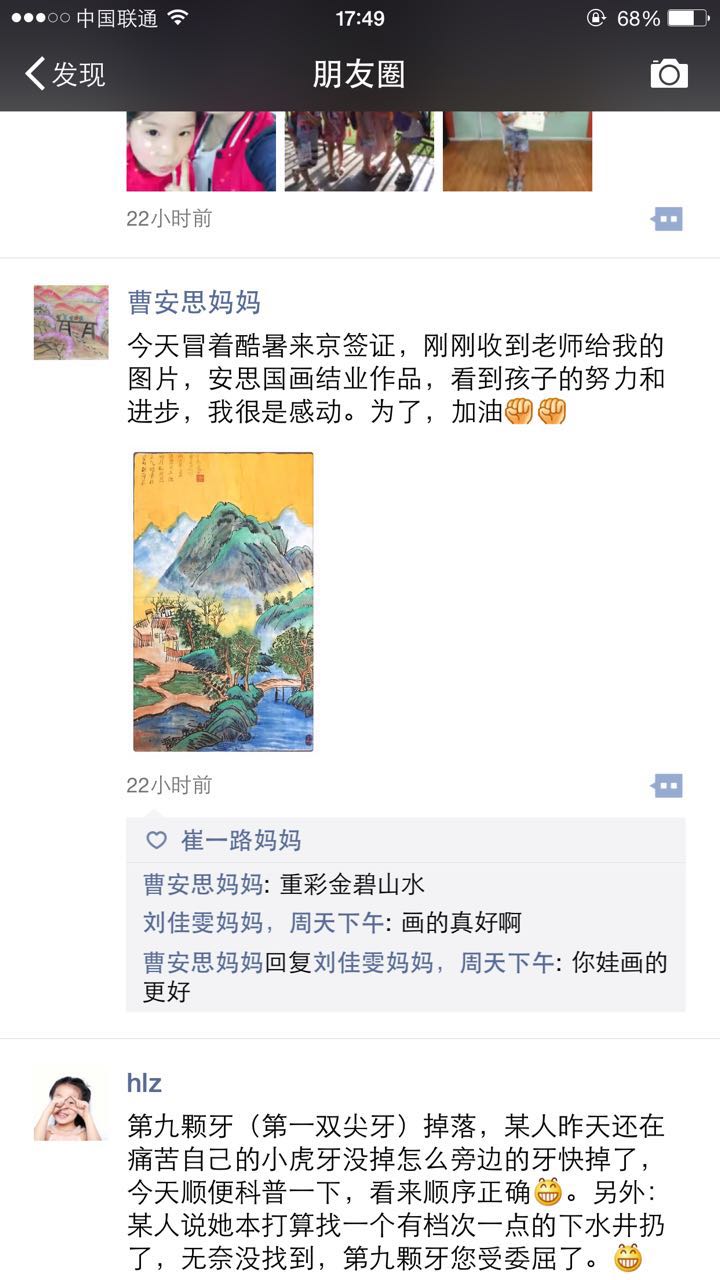Open the camera to post a moment

pos(668,74)
